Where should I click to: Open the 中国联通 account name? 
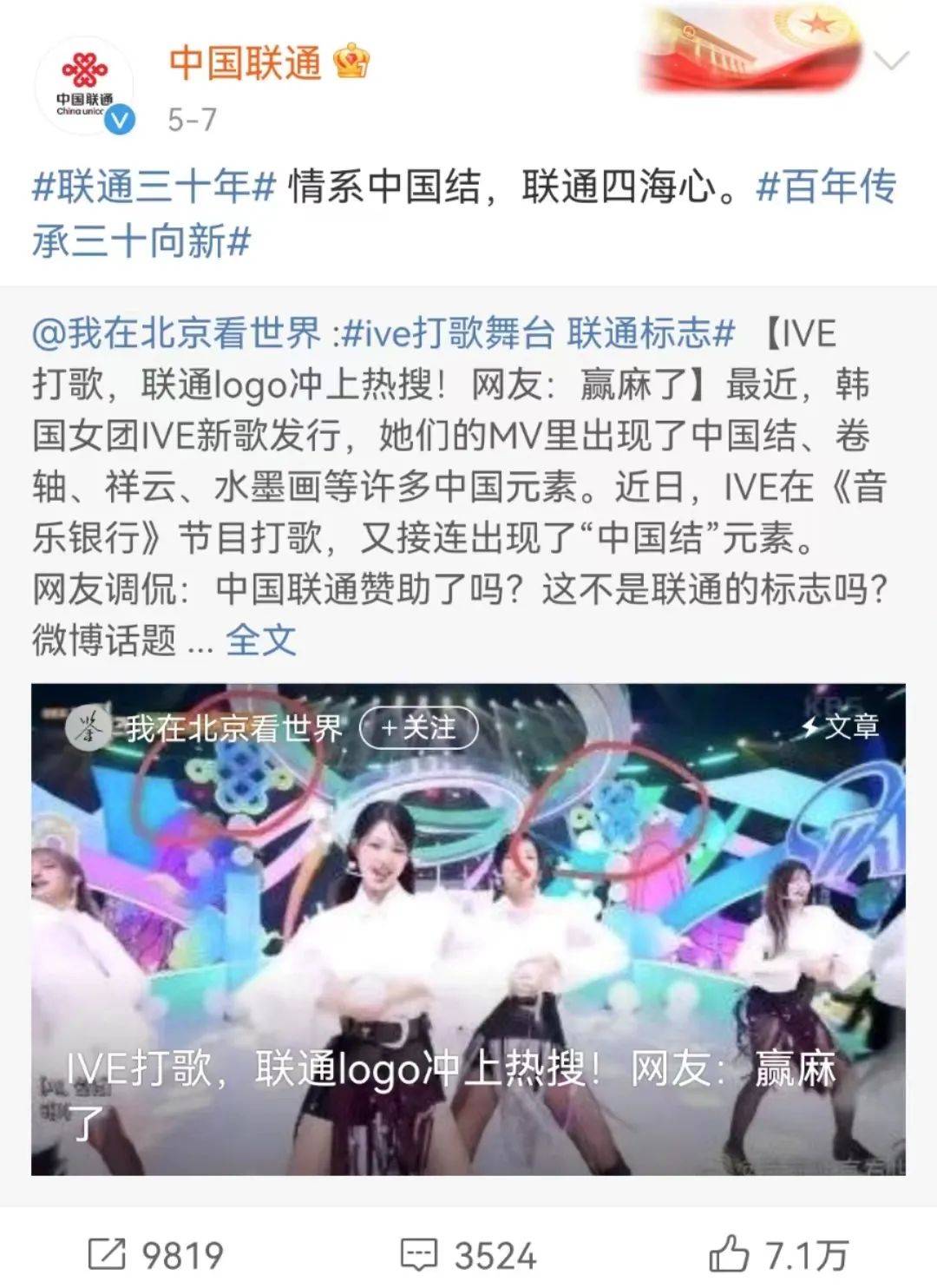pos(245,62)
